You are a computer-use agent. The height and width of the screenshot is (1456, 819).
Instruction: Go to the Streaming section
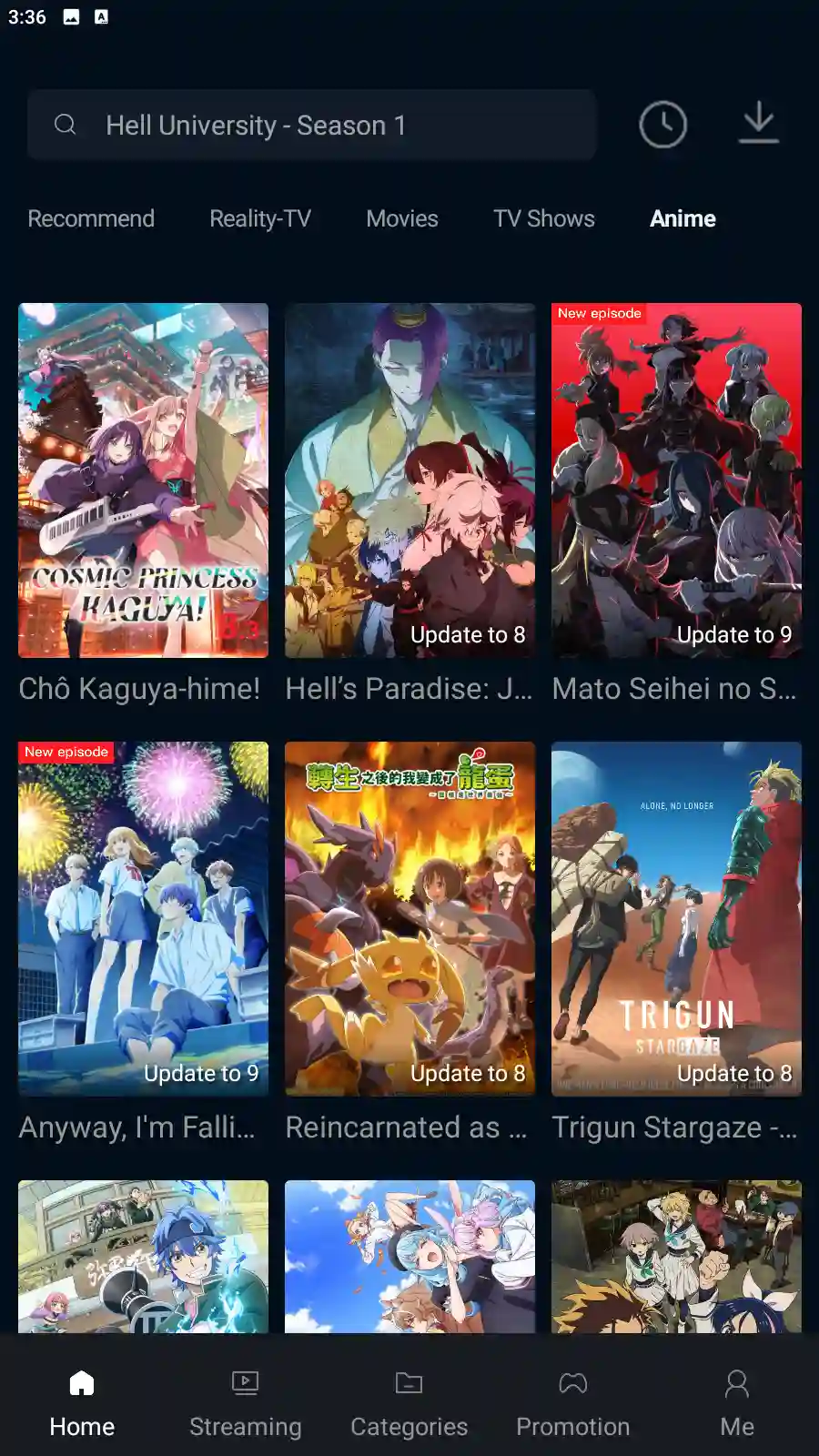click(246, 1403)
